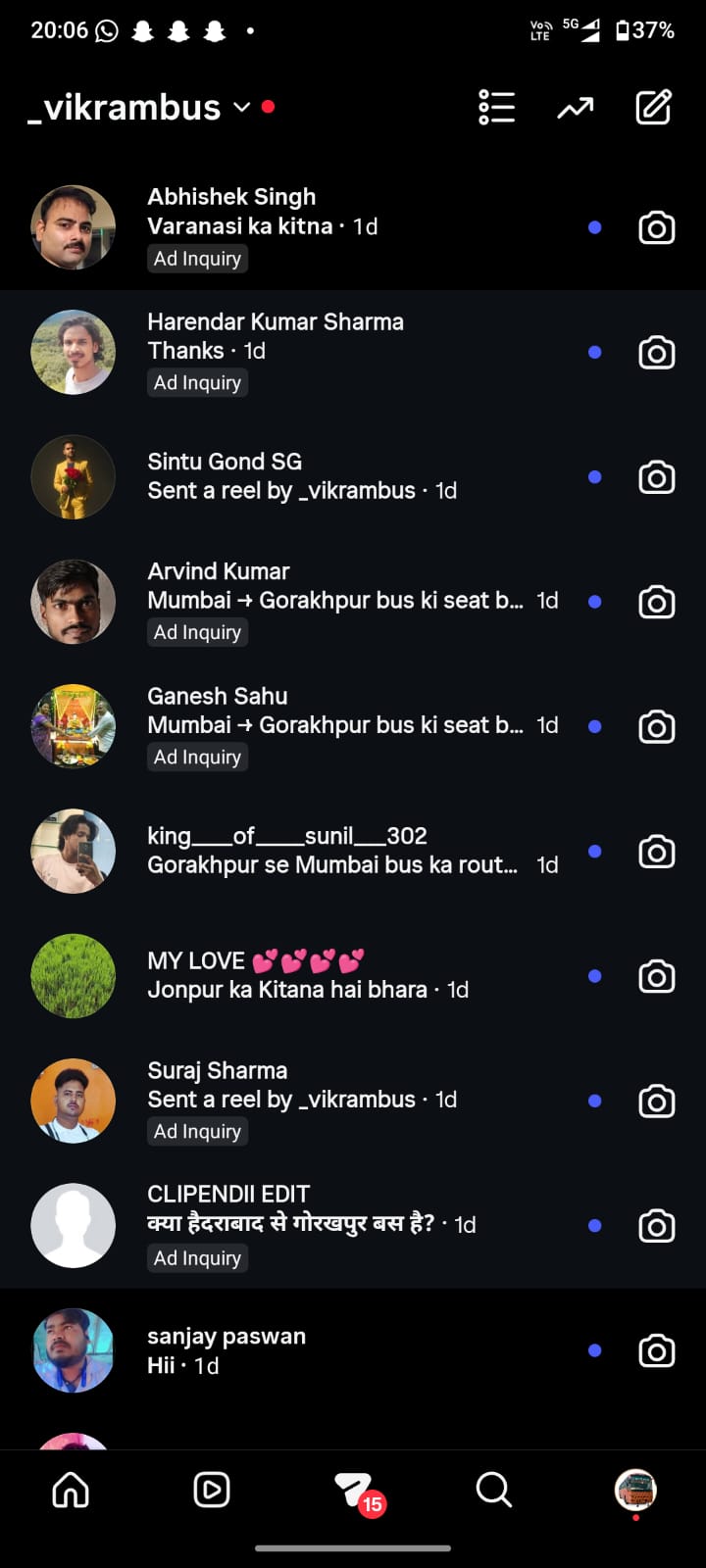Image resolution: width=706 pixels, height=1568 pixels.
Task: Open camera for sanjay paswan chat
Action: coord(656,1349)
